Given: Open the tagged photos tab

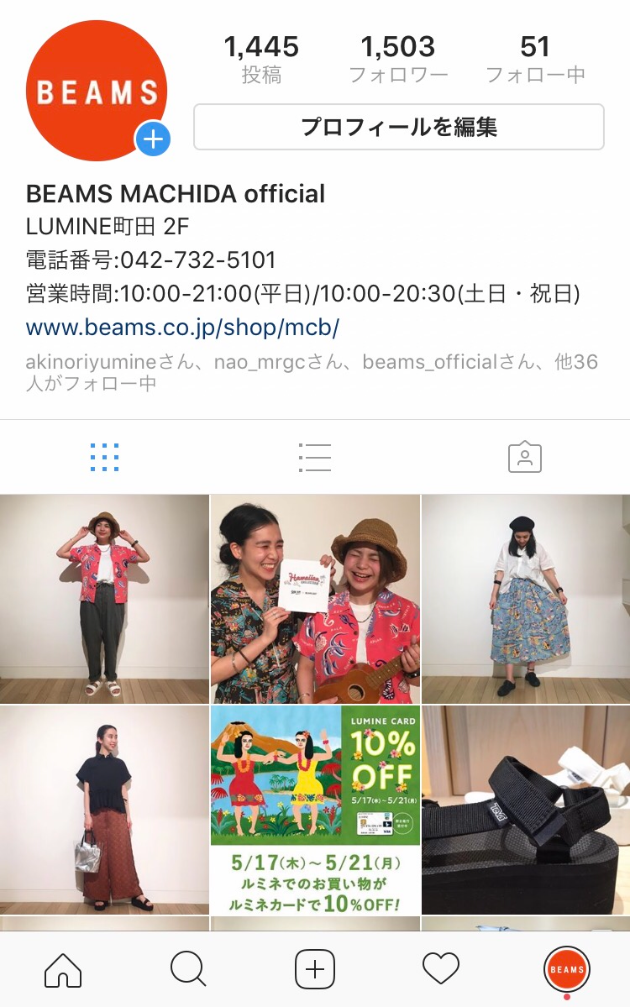Looking at the screenshot, I should click(524, 457).
